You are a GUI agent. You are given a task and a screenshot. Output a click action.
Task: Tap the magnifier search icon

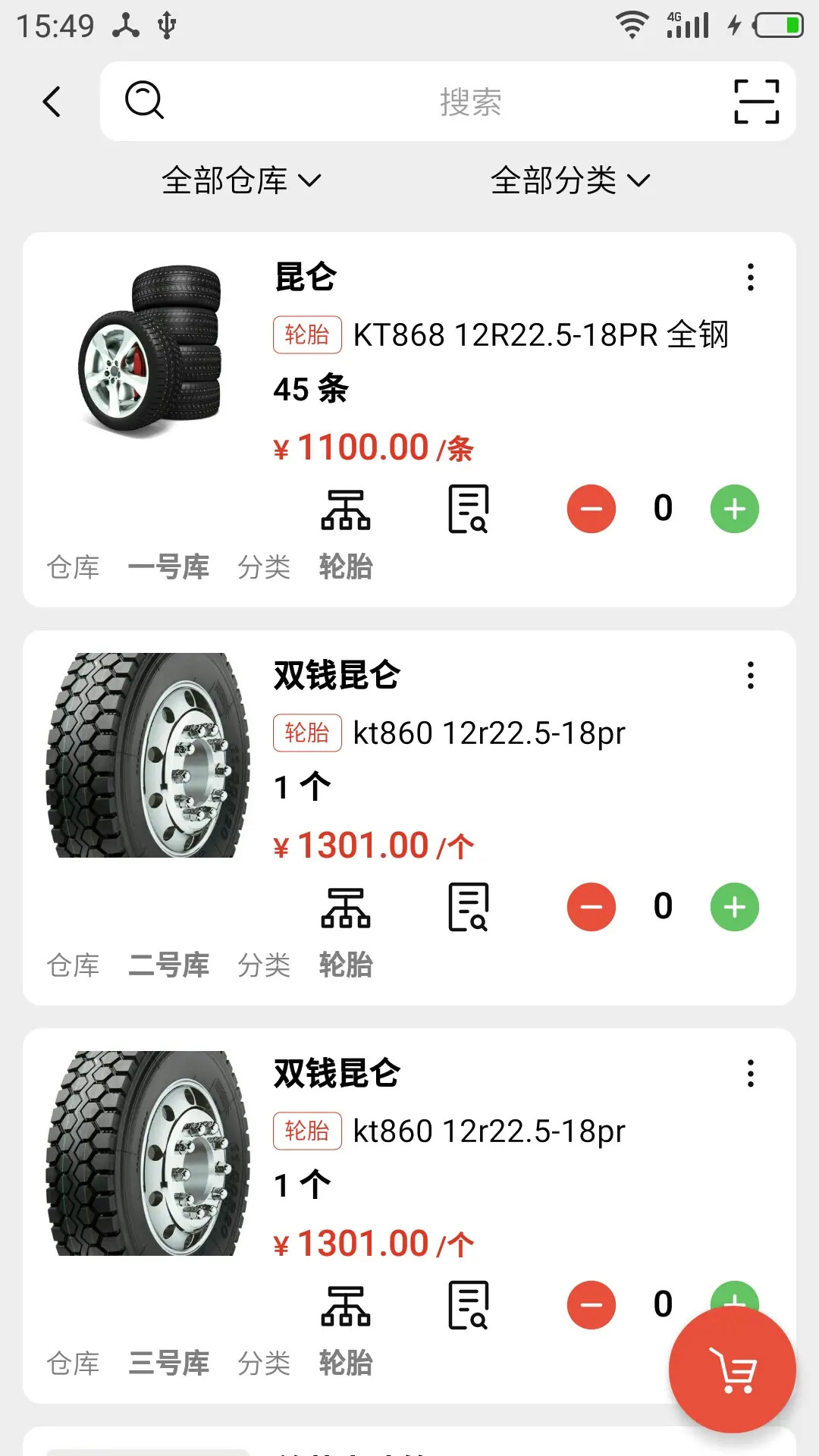tap(145, 101)
